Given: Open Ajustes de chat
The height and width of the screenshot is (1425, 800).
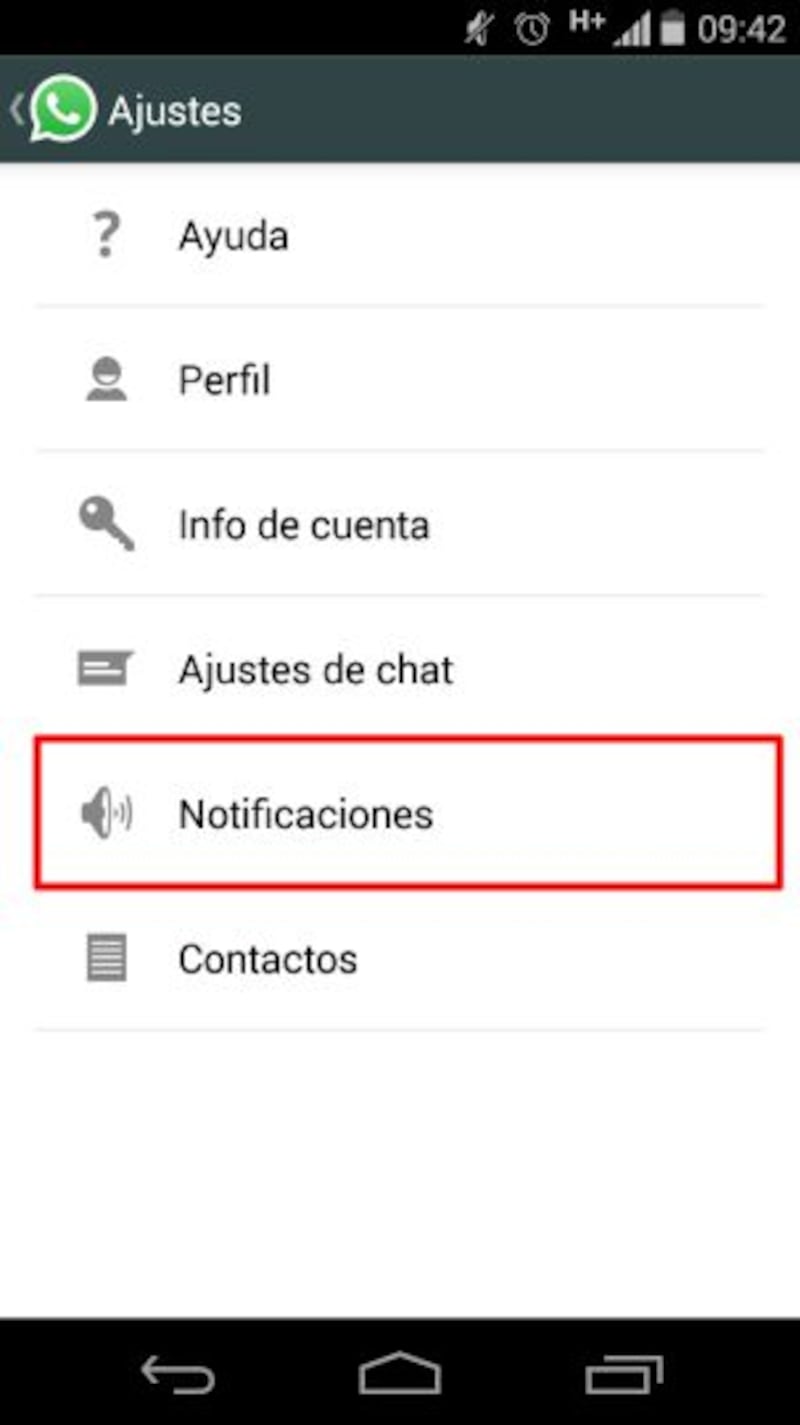Looking at the screenshot, I should [x=400, y=669].
